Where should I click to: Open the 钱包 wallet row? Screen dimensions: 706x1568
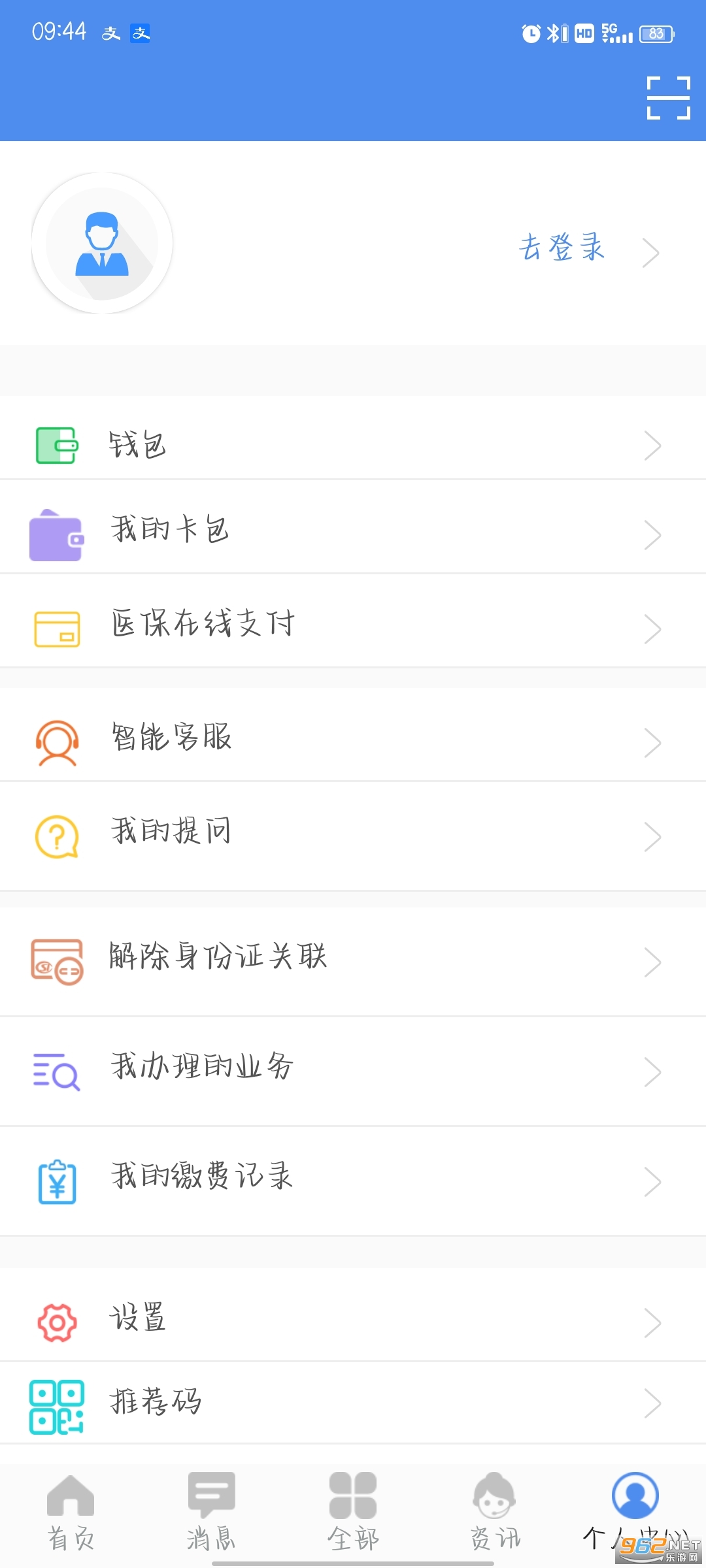tap(353, 446)
